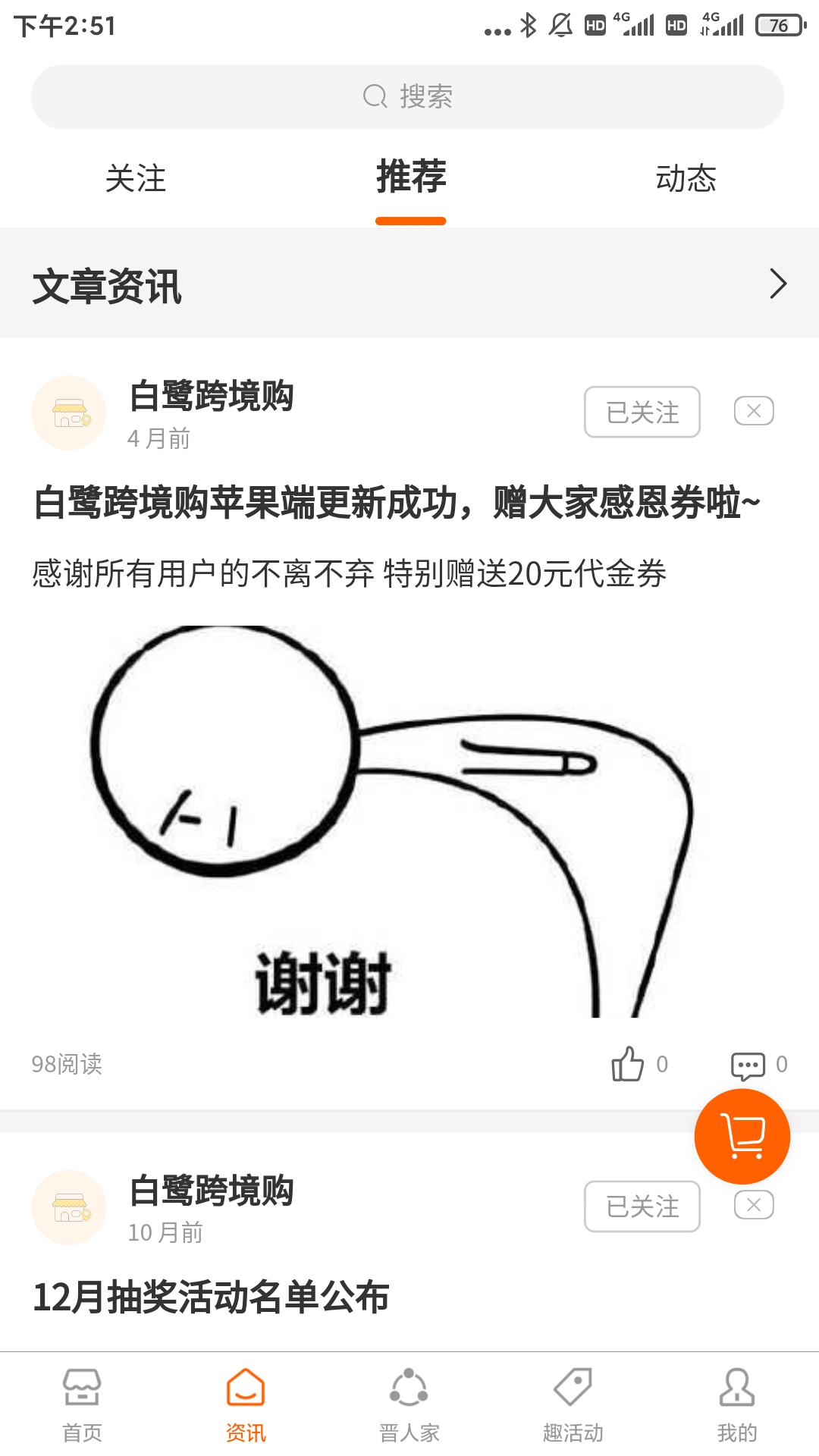Tap the search magnifier icon
Viewport: 819px width, 1456px height.
click(x=375, y=96)
